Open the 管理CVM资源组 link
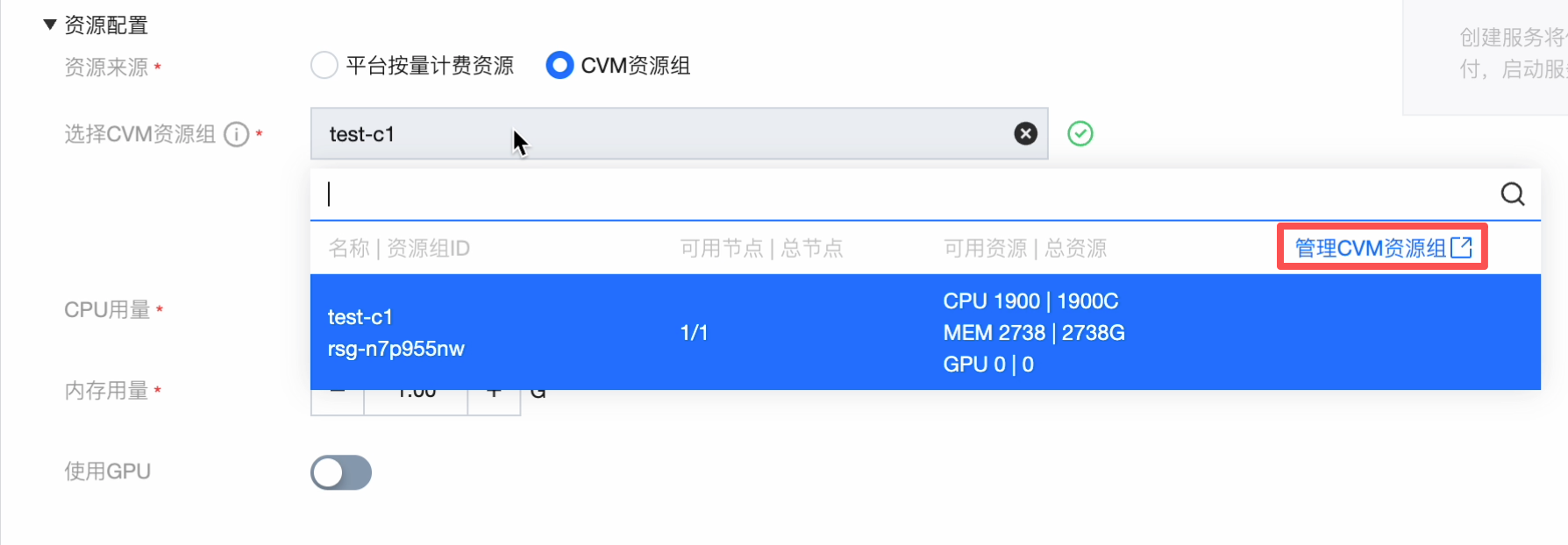1568x545 pixels. pyautogui.click(x=1382, y=248)
